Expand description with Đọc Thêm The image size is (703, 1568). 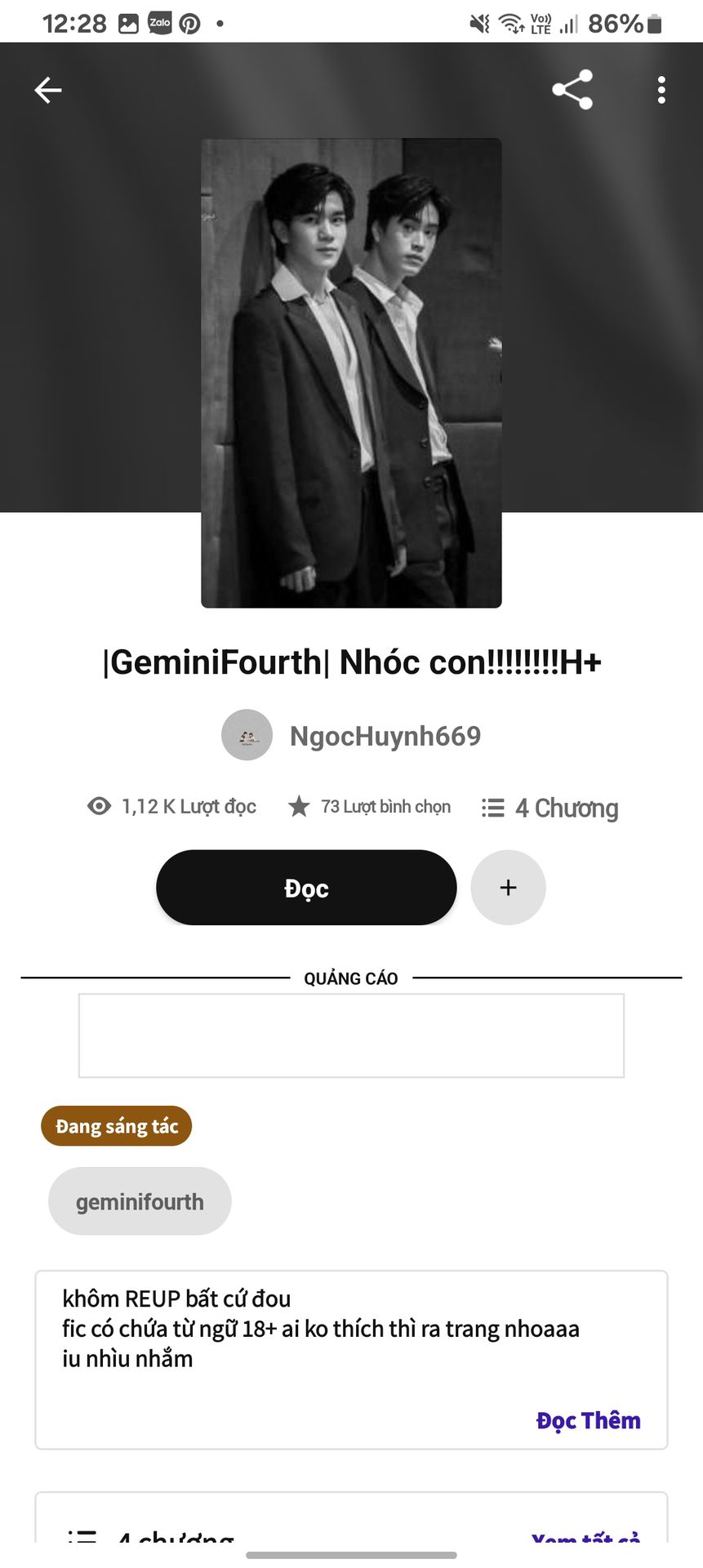588,1420
